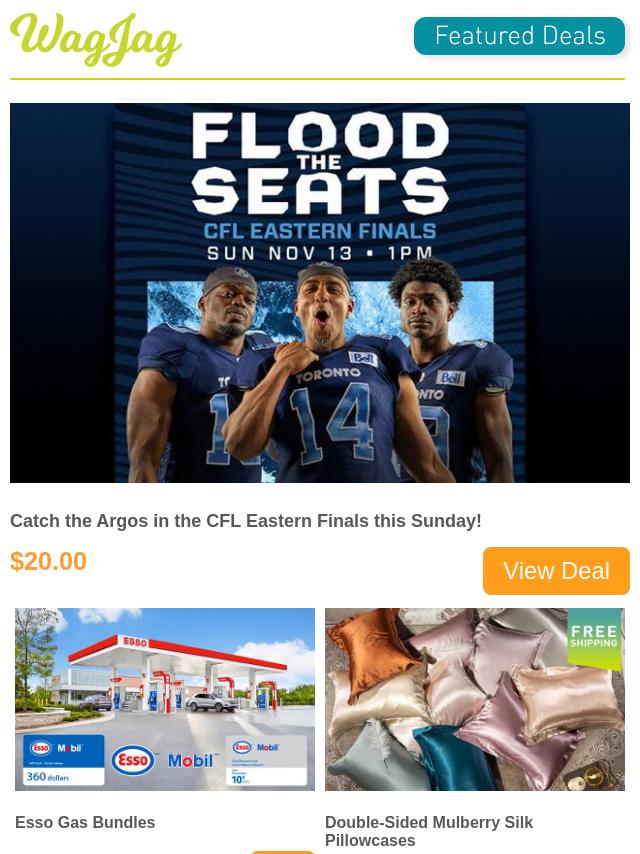Select the Esso Gas Bundles title link
This screenshot has height=854, width=640.
85,822
